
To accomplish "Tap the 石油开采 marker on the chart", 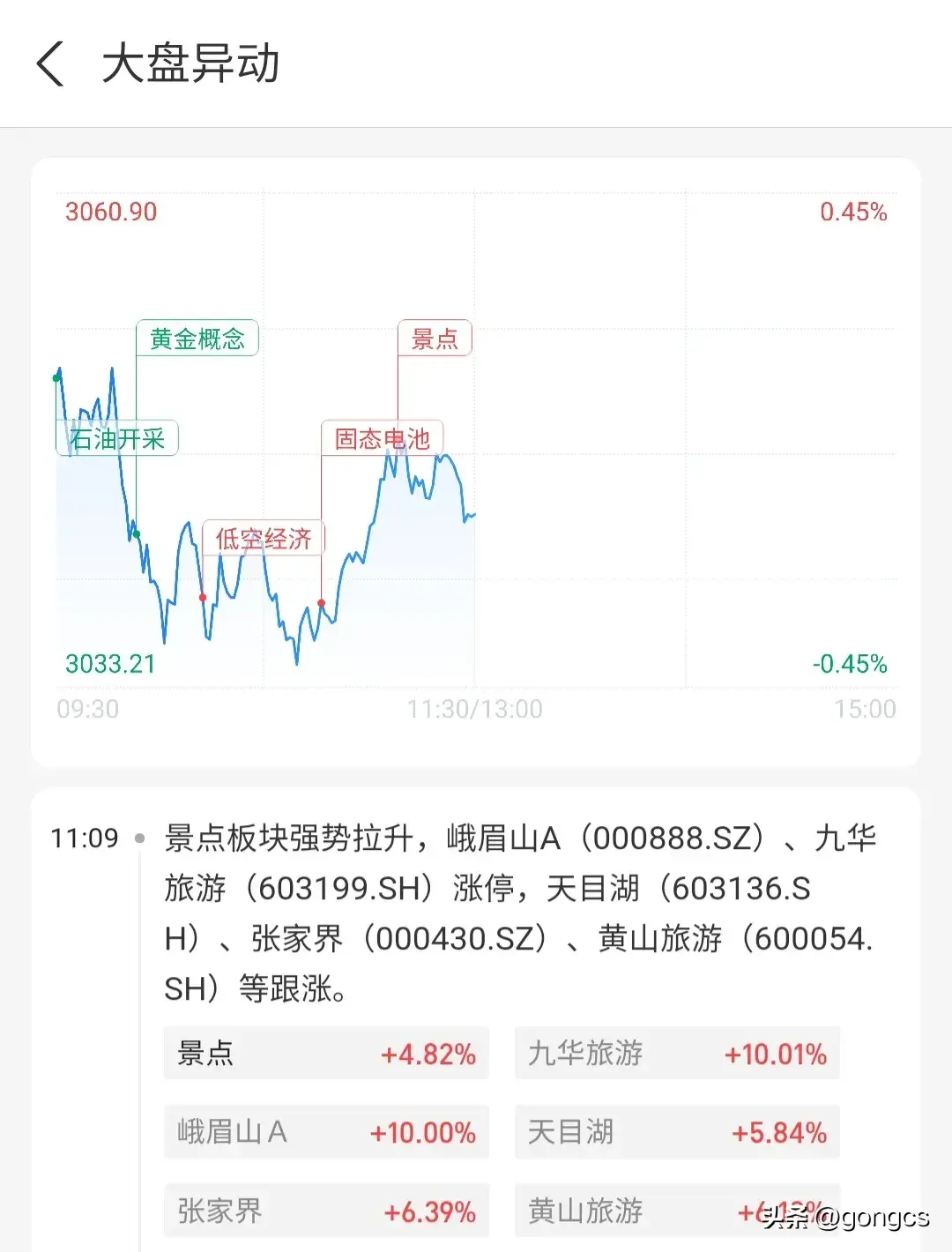I will (x=115, y=437).
